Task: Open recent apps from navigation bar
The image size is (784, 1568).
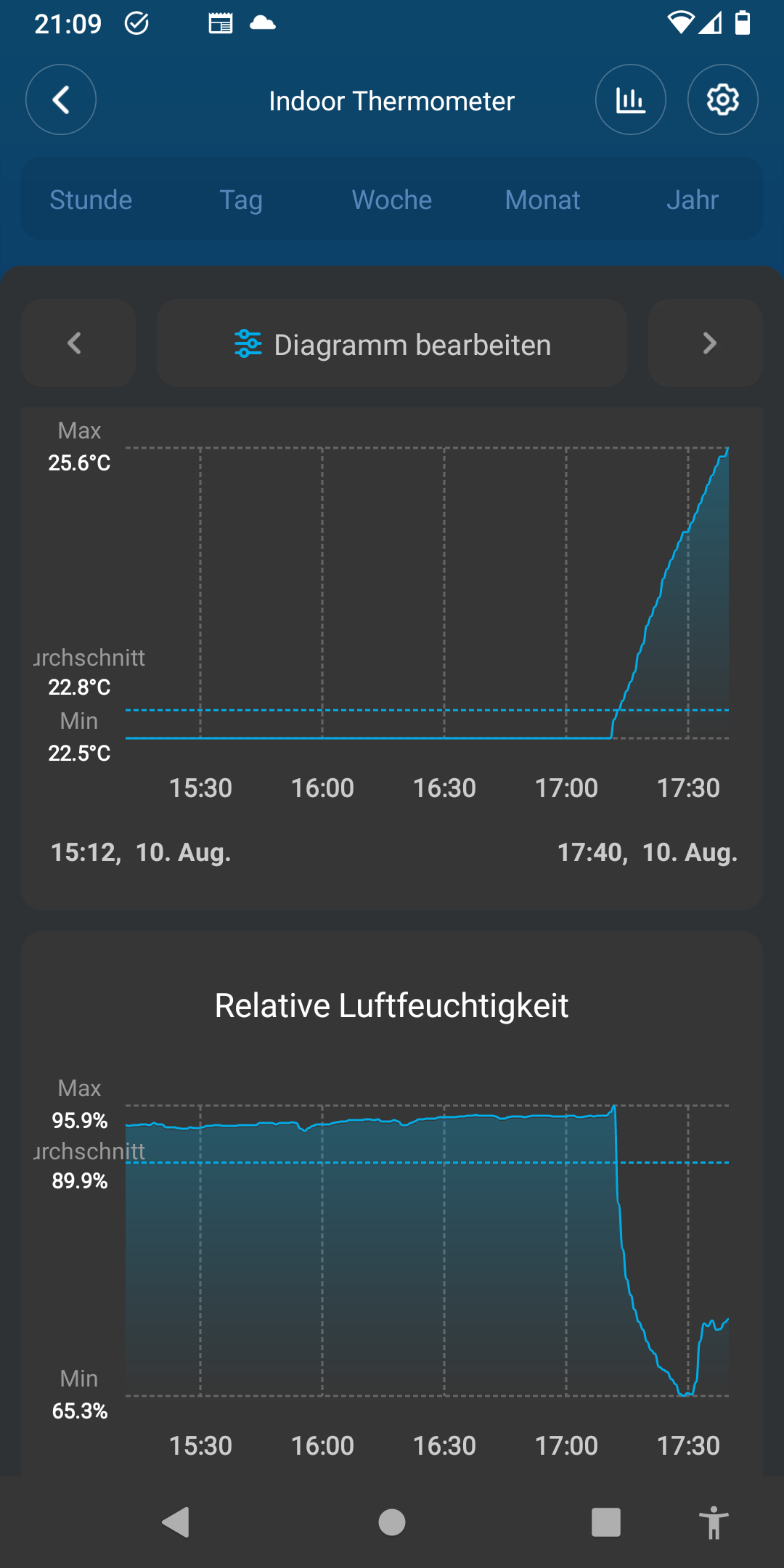Action: pyautogui.click(x=606, y=1522)
